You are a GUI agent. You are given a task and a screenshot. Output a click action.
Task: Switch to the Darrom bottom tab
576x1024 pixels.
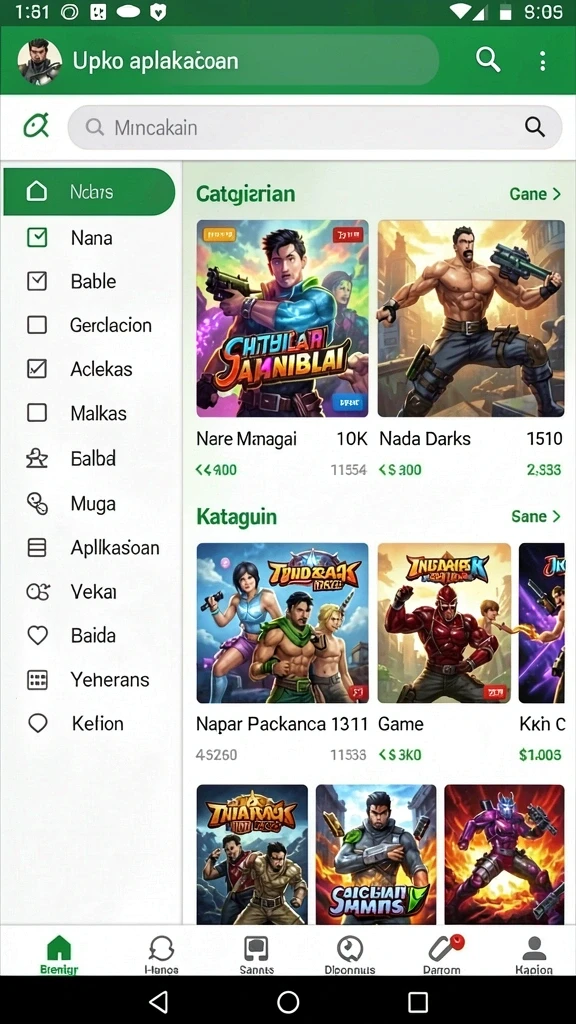click(441, 954)
